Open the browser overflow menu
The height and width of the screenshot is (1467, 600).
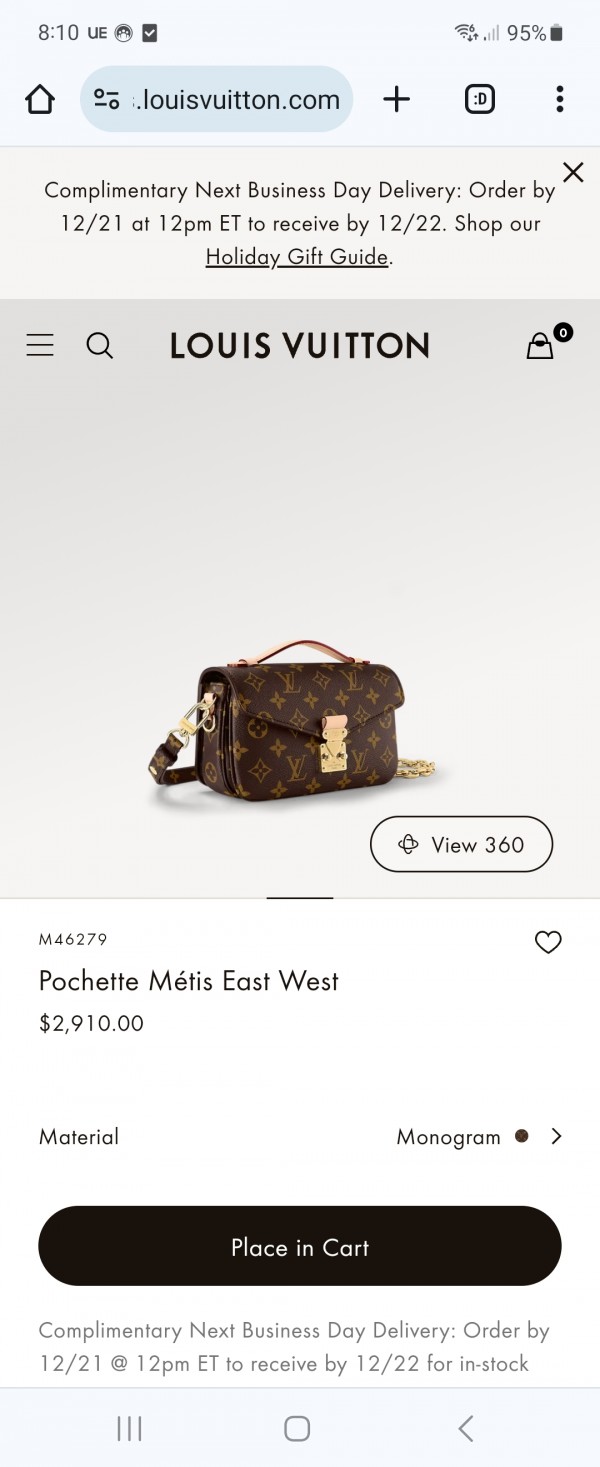click(559, 99)
